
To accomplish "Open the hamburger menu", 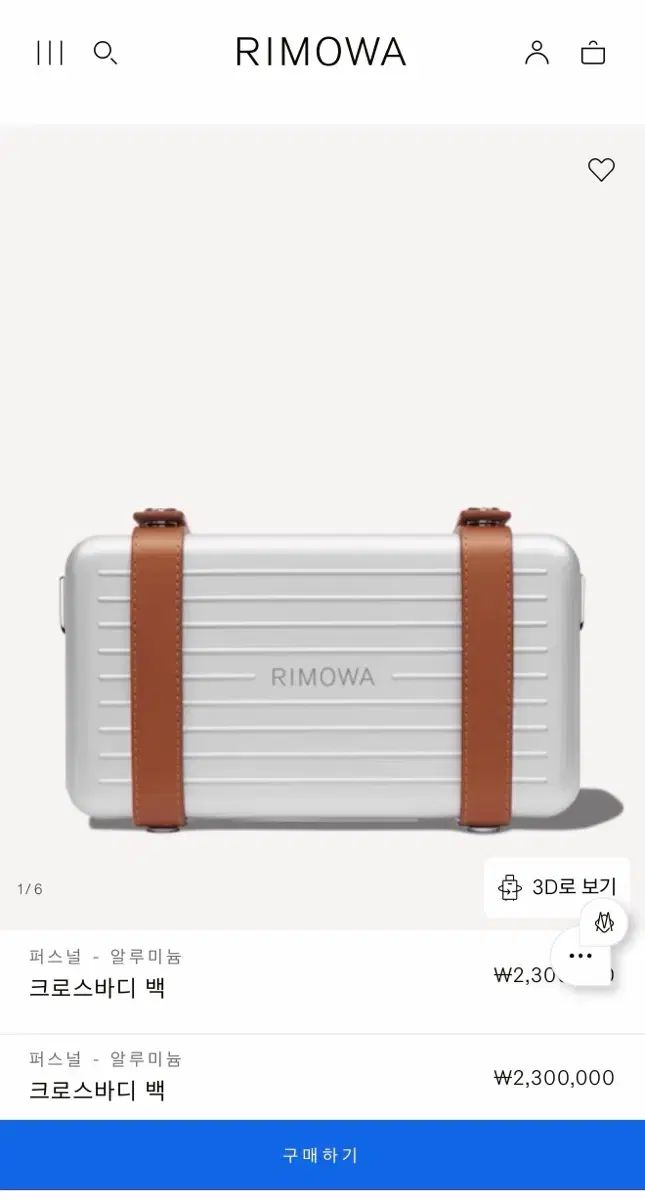I will (49, 53).
